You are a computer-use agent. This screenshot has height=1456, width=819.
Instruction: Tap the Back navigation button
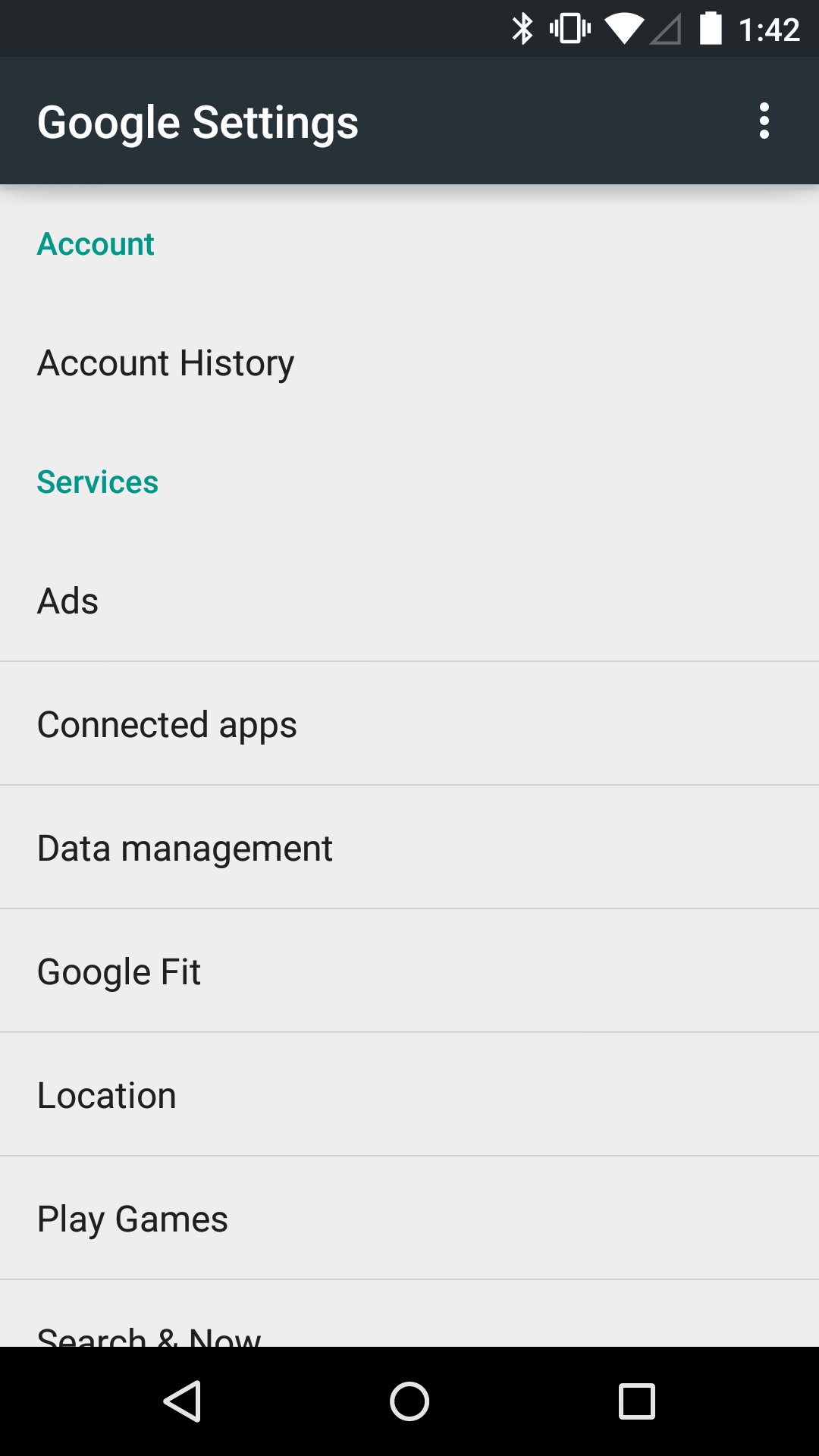pyautogui.click(x=182, y=1401)
